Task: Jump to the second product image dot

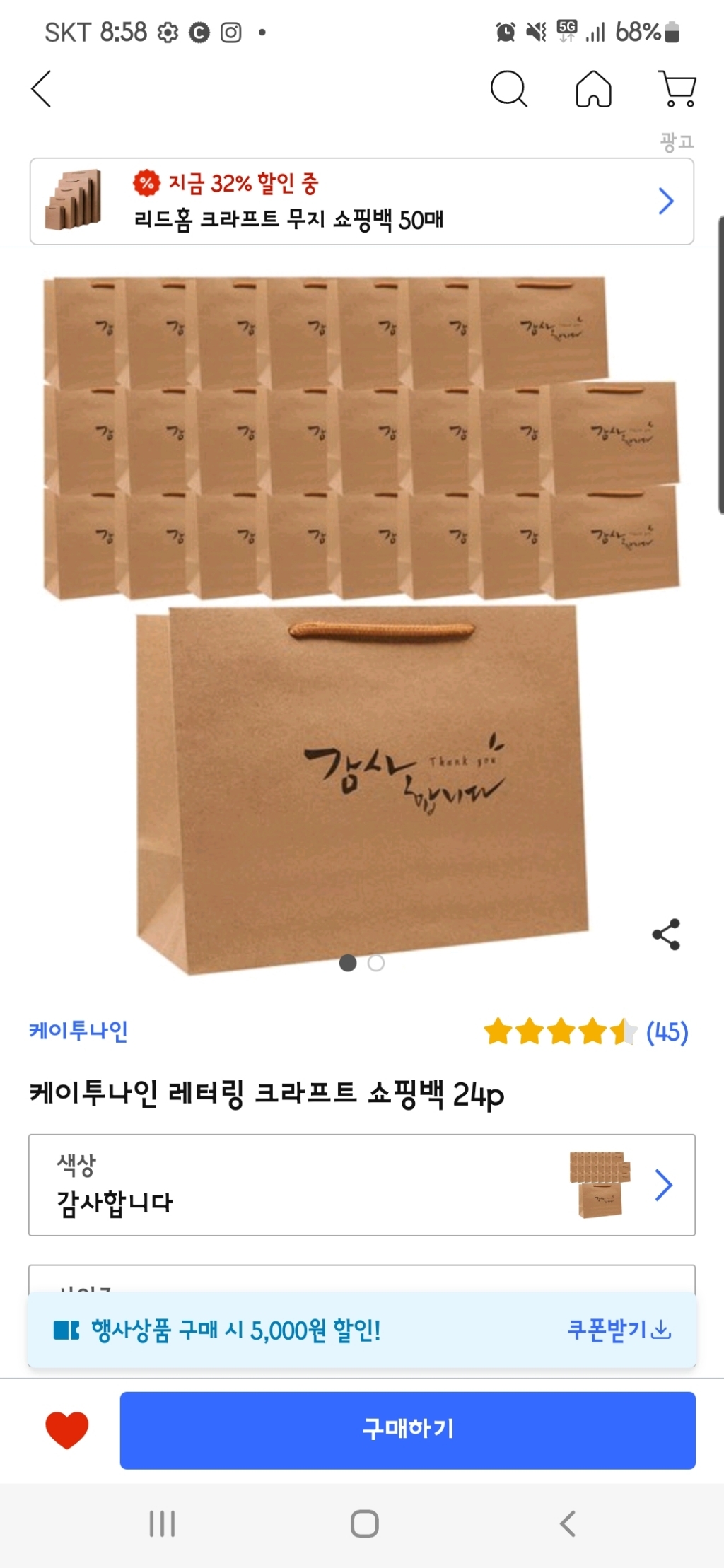Action: pos(376,963)
